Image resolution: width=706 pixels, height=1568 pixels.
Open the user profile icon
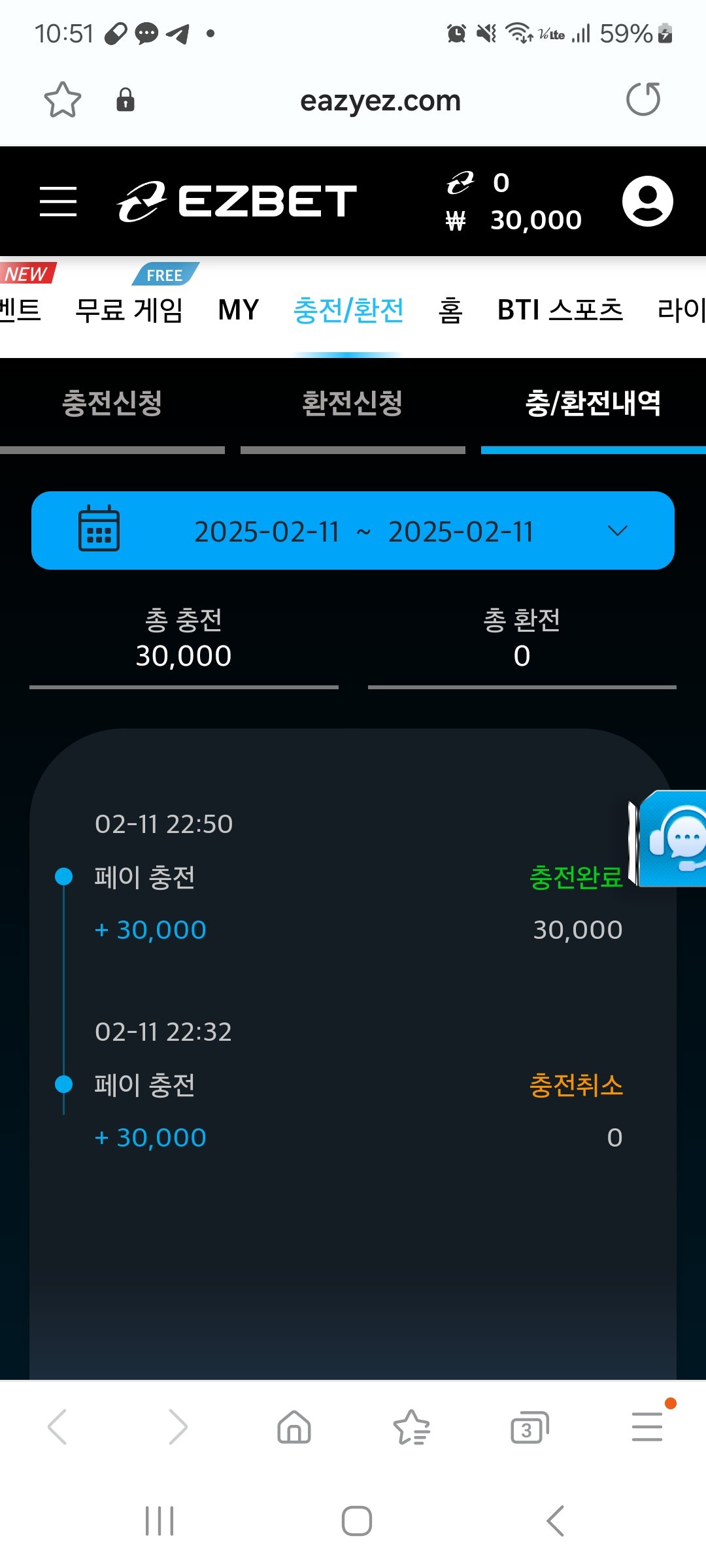pos(647,201)
